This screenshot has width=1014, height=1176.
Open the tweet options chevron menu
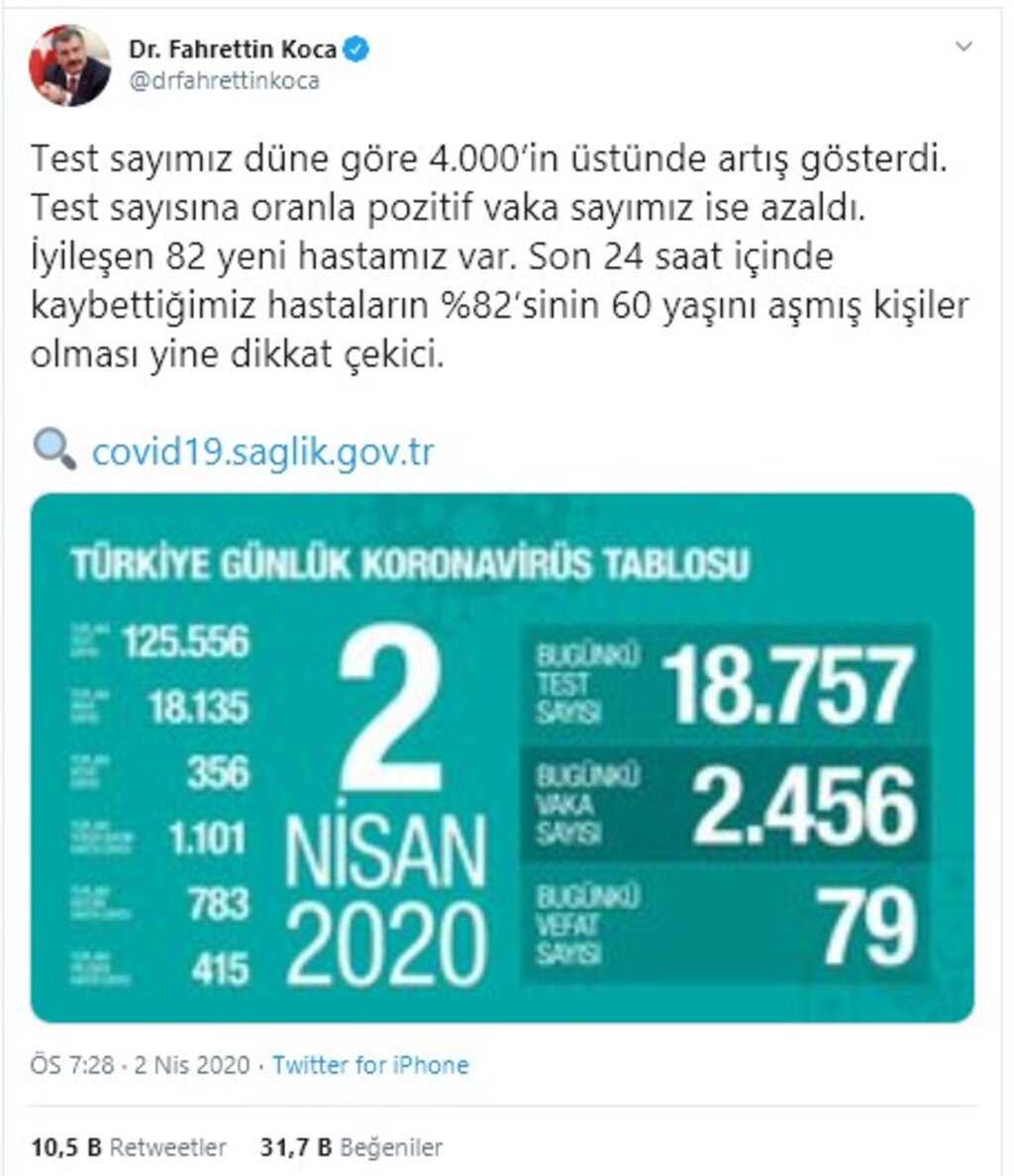click(x=963, y=48)
